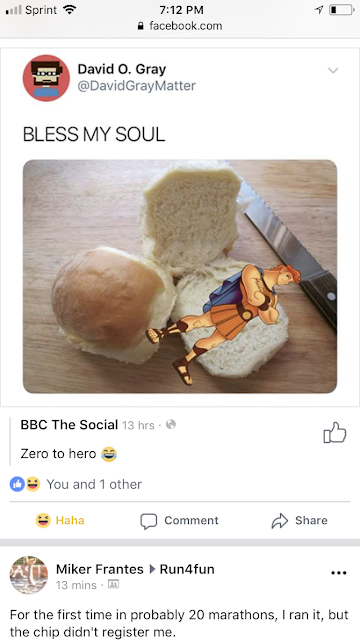The image size is (360, 640).
Task: Open BBC The Social page link
Action: (69, 425)
